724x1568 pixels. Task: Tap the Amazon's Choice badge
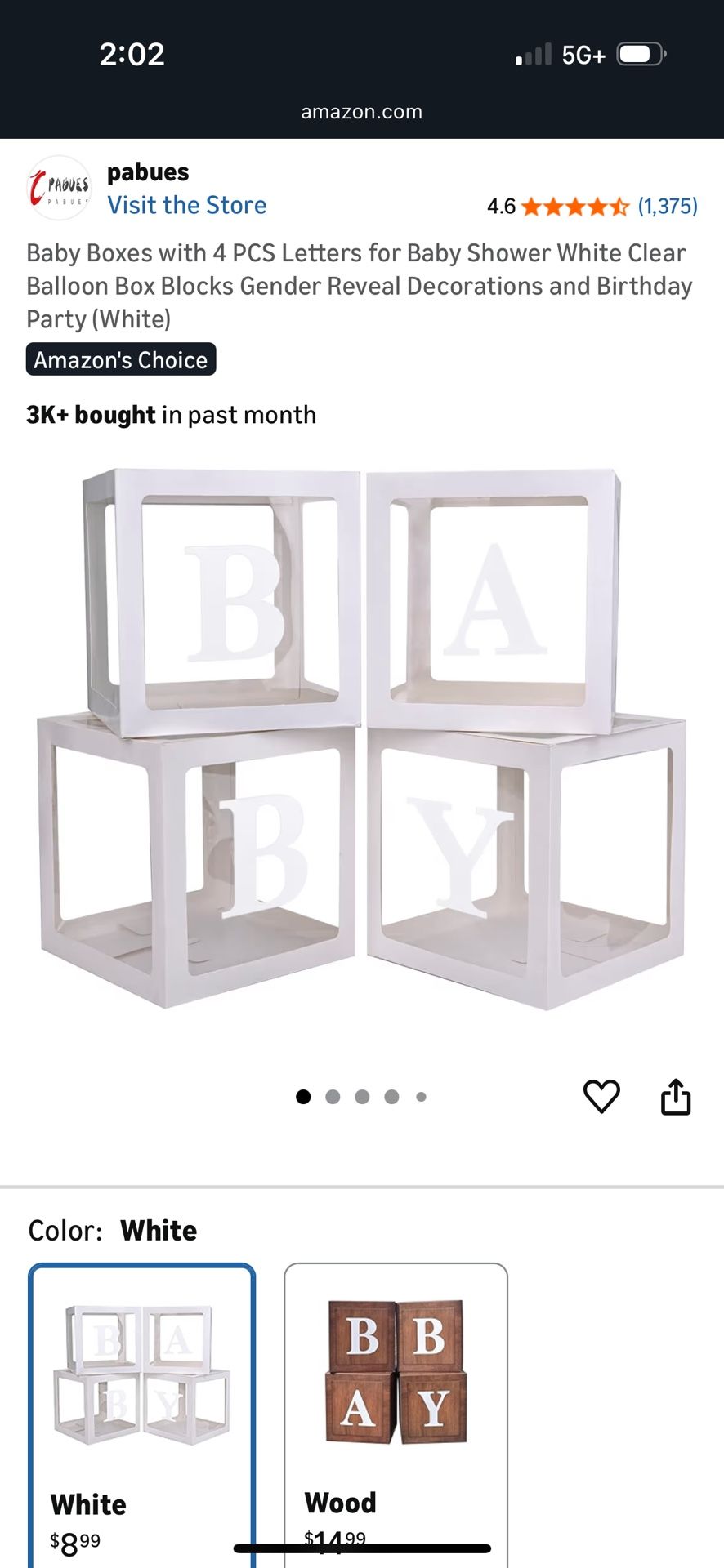(120, 359)
